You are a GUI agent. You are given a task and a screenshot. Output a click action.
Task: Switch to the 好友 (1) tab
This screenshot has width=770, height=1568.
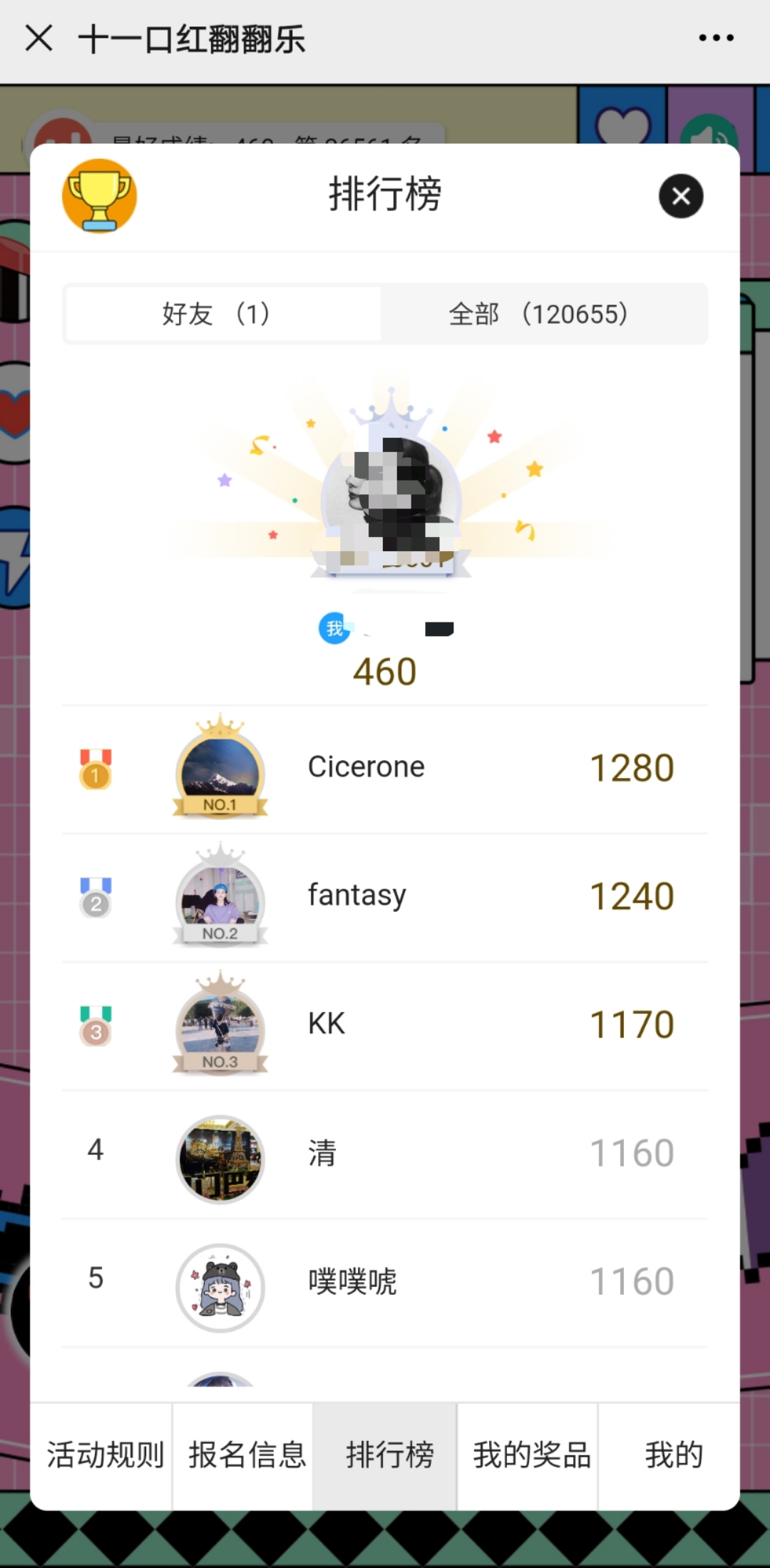coord(223,314)
